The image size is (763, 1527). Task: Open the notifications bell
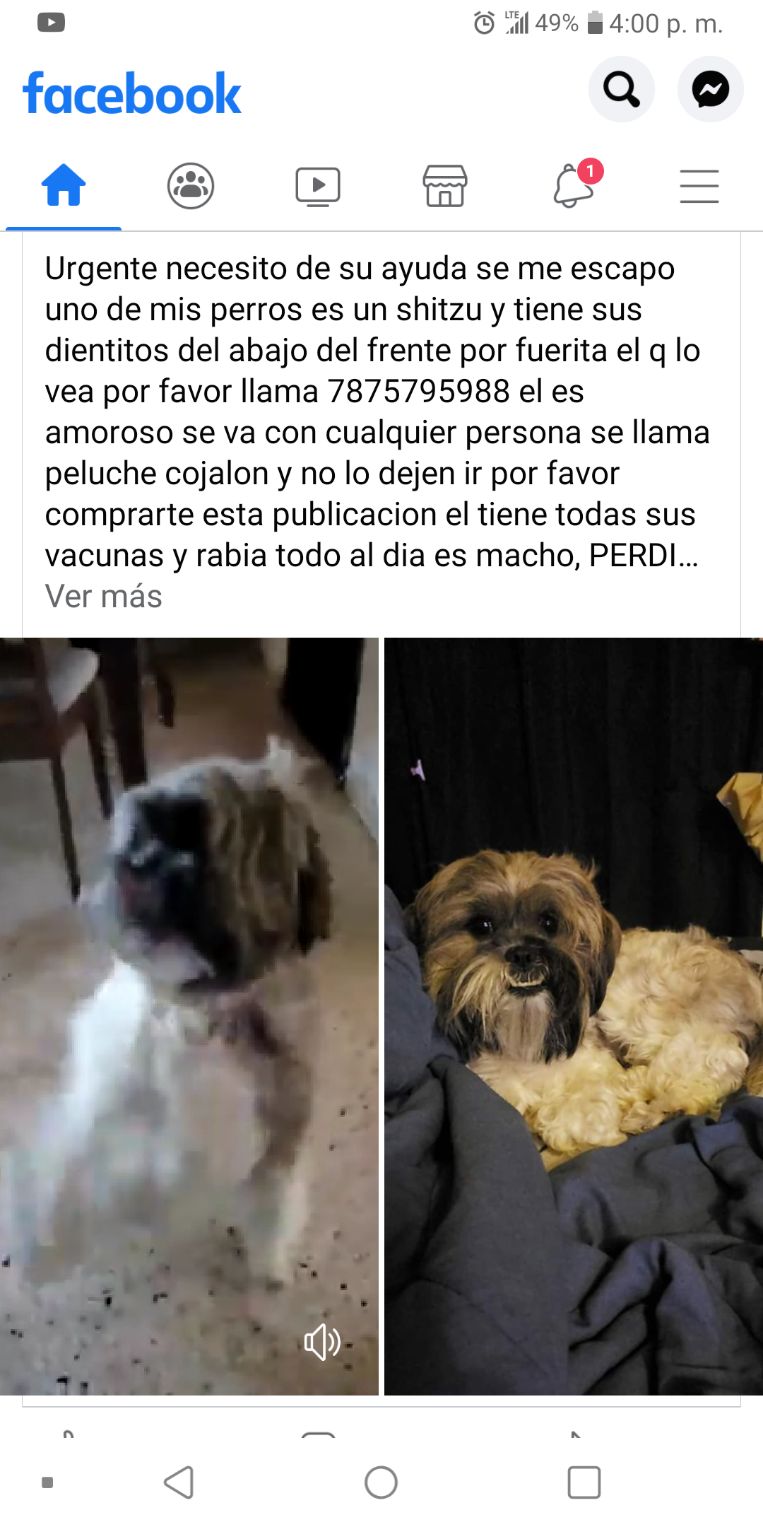click(574, 186)
